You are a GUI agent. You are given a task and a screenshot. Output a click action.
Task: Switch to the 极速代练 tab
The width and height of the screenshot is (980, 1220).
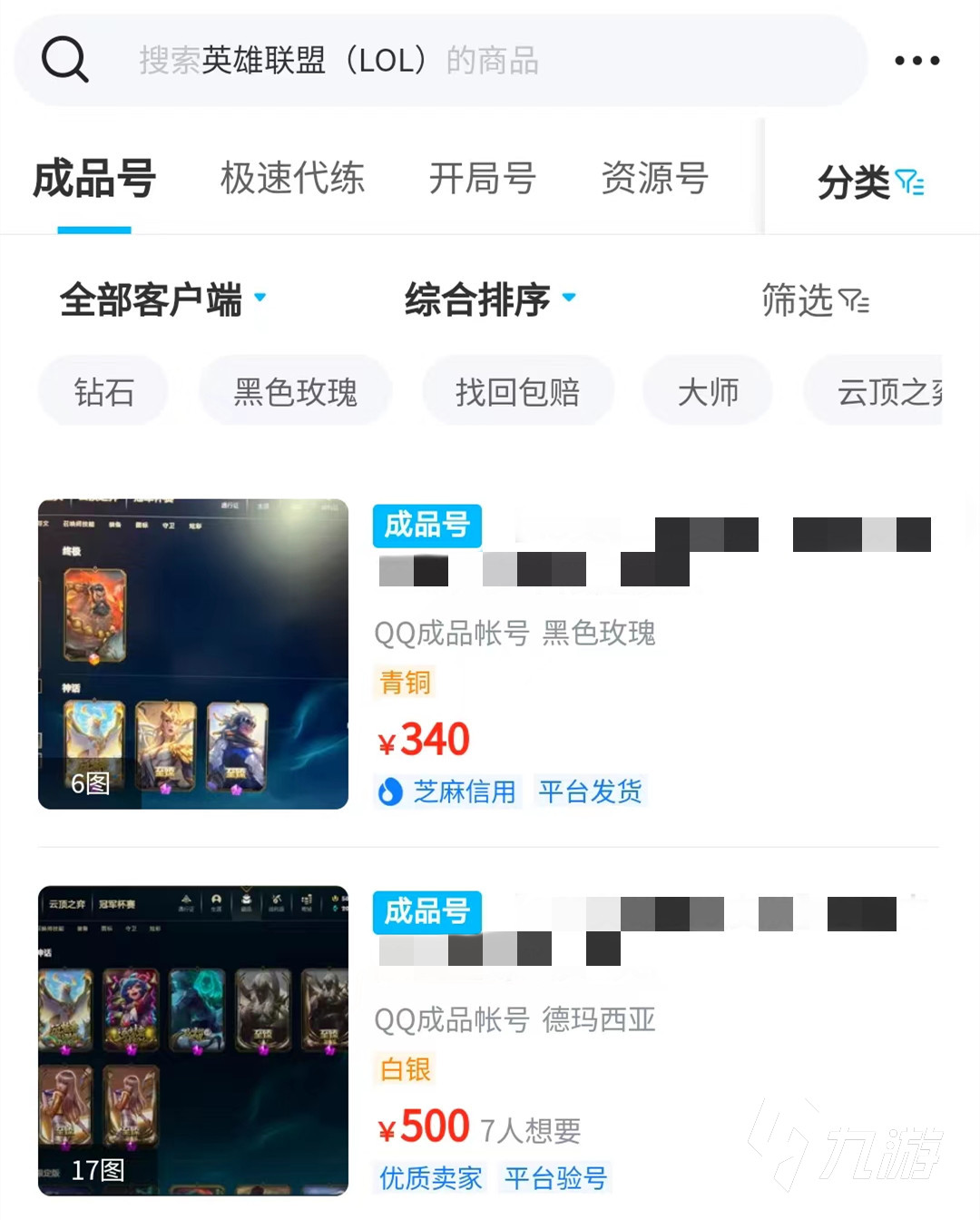(x=292, y=178)
